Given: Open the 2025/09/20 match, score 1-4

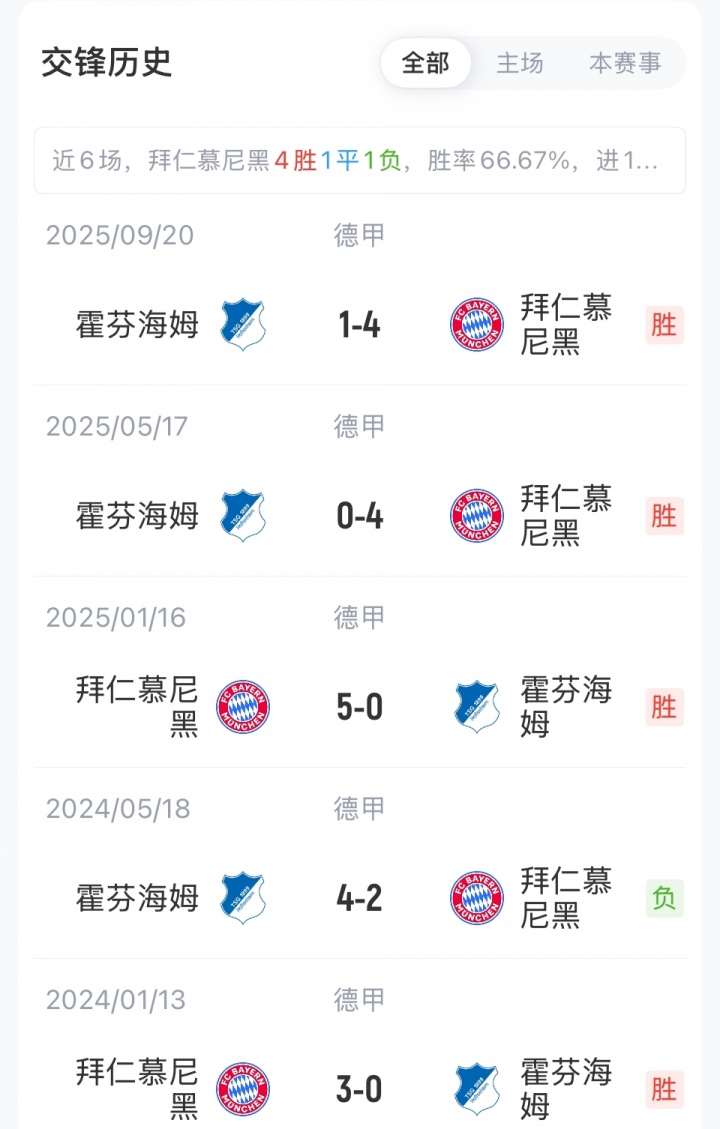Looking at the screenshot, I should click(x=359, y=325).
